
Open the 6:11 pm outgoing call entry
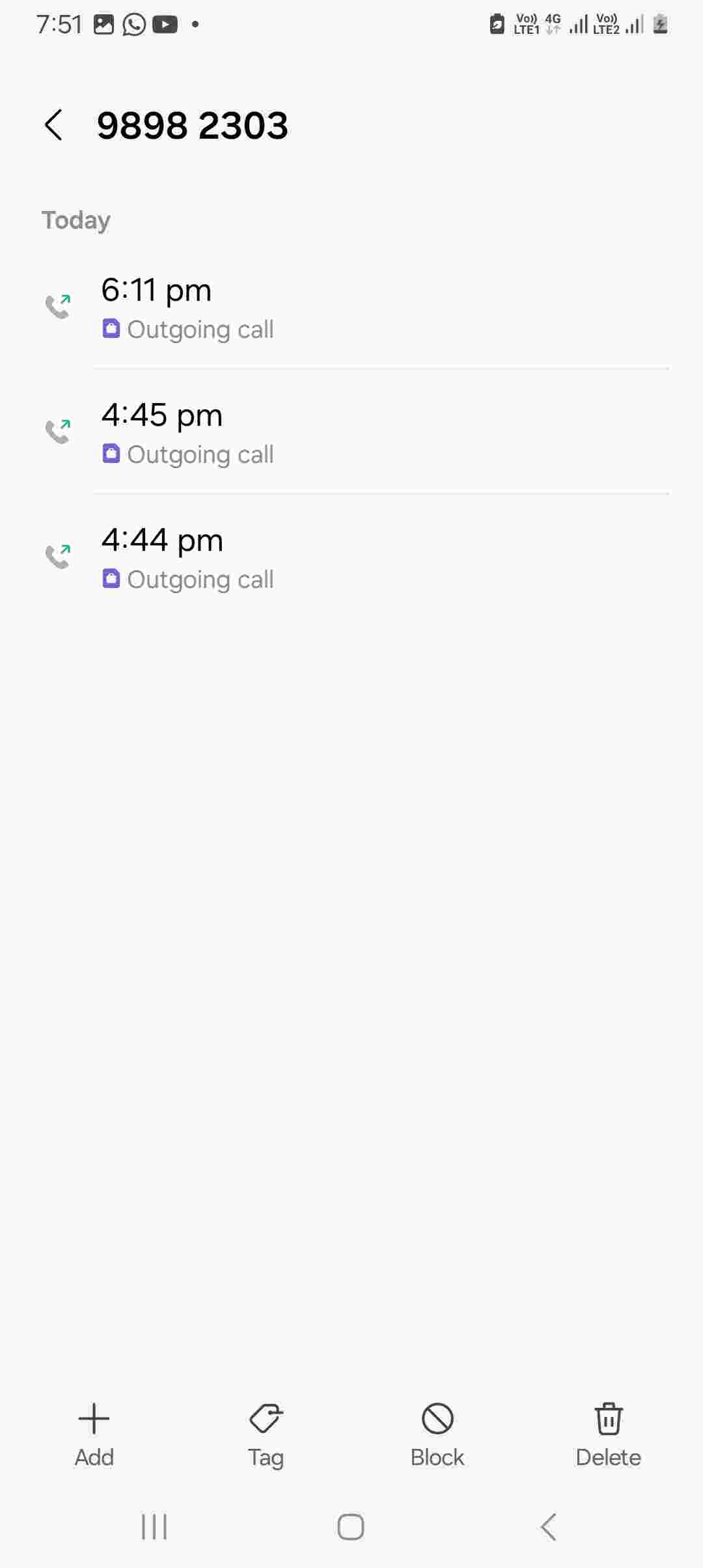(351, 307)
